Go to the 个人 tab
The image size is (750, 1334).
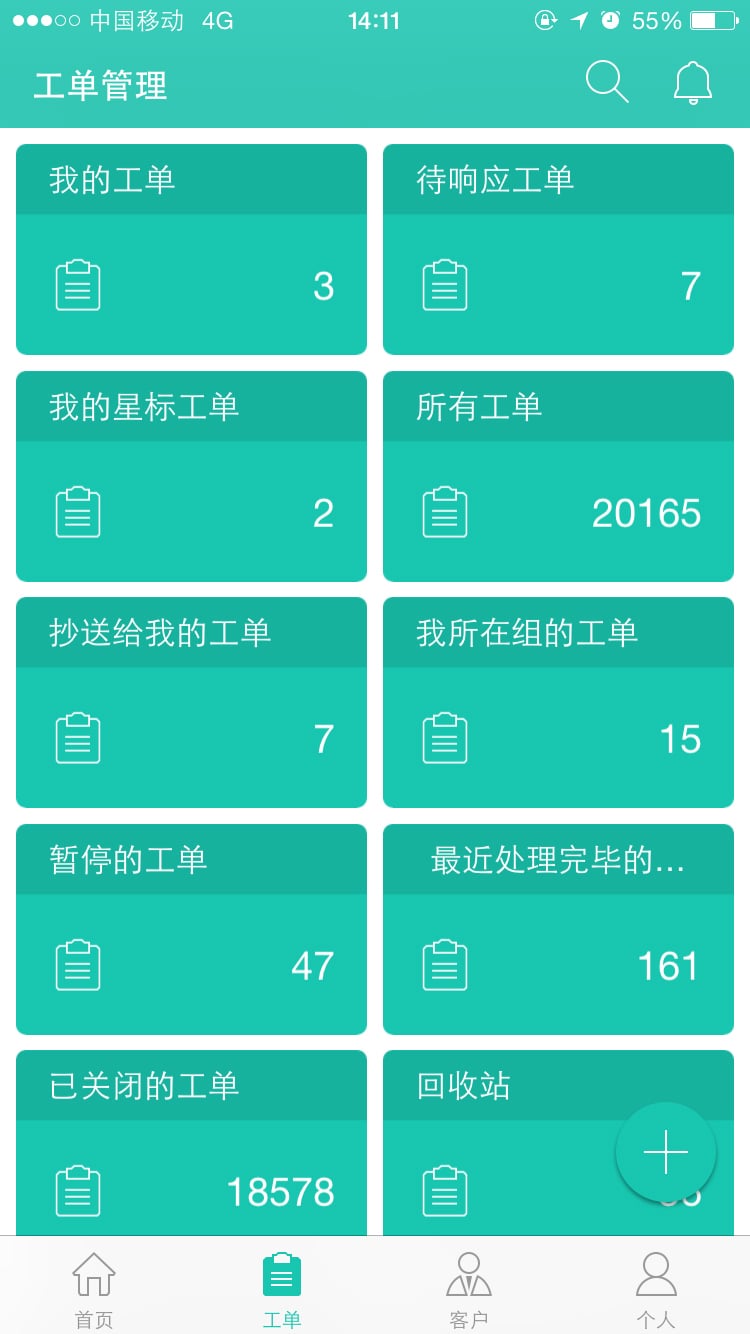656,1288
